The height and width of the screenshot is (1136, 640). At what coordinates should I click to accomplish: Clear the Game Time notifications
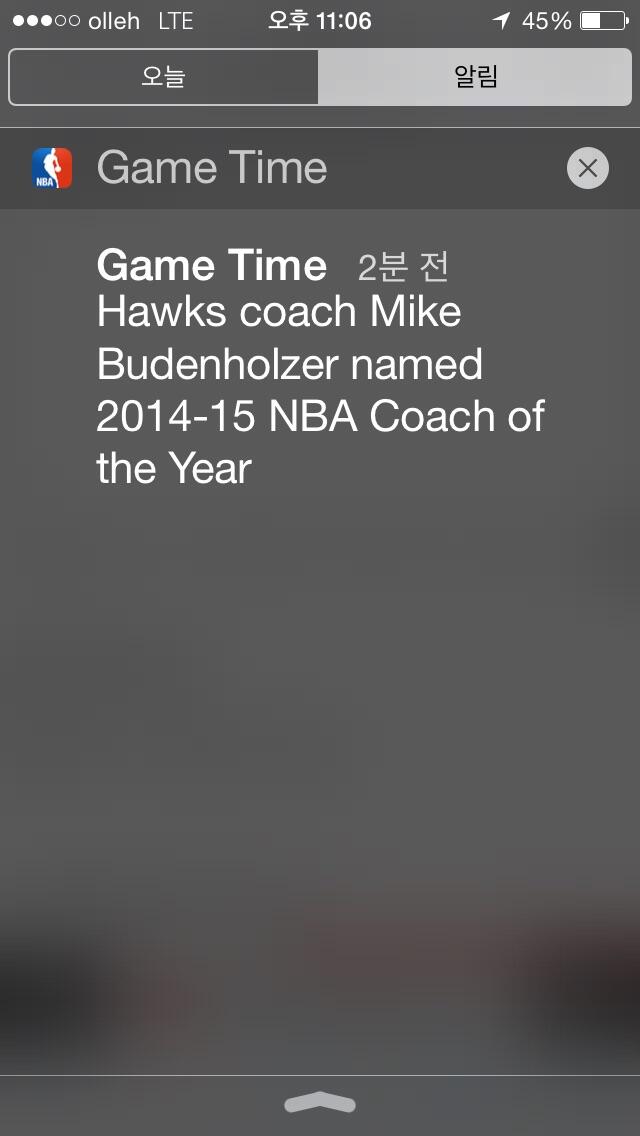pyautogui.click(x=587, y=168)
